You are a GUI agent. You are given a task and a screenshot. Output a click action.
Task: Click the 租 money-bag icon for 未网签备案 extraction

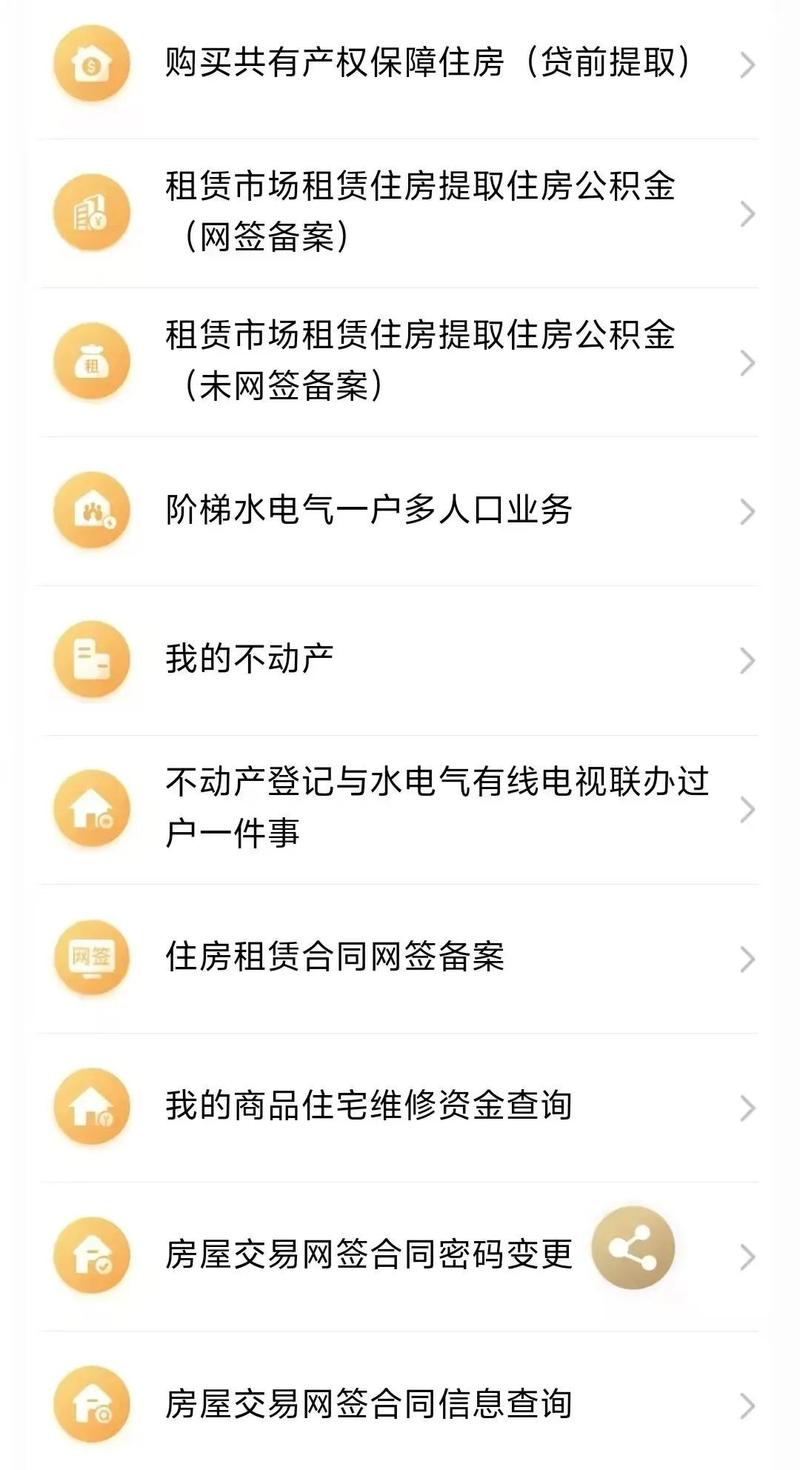[92, 361]
